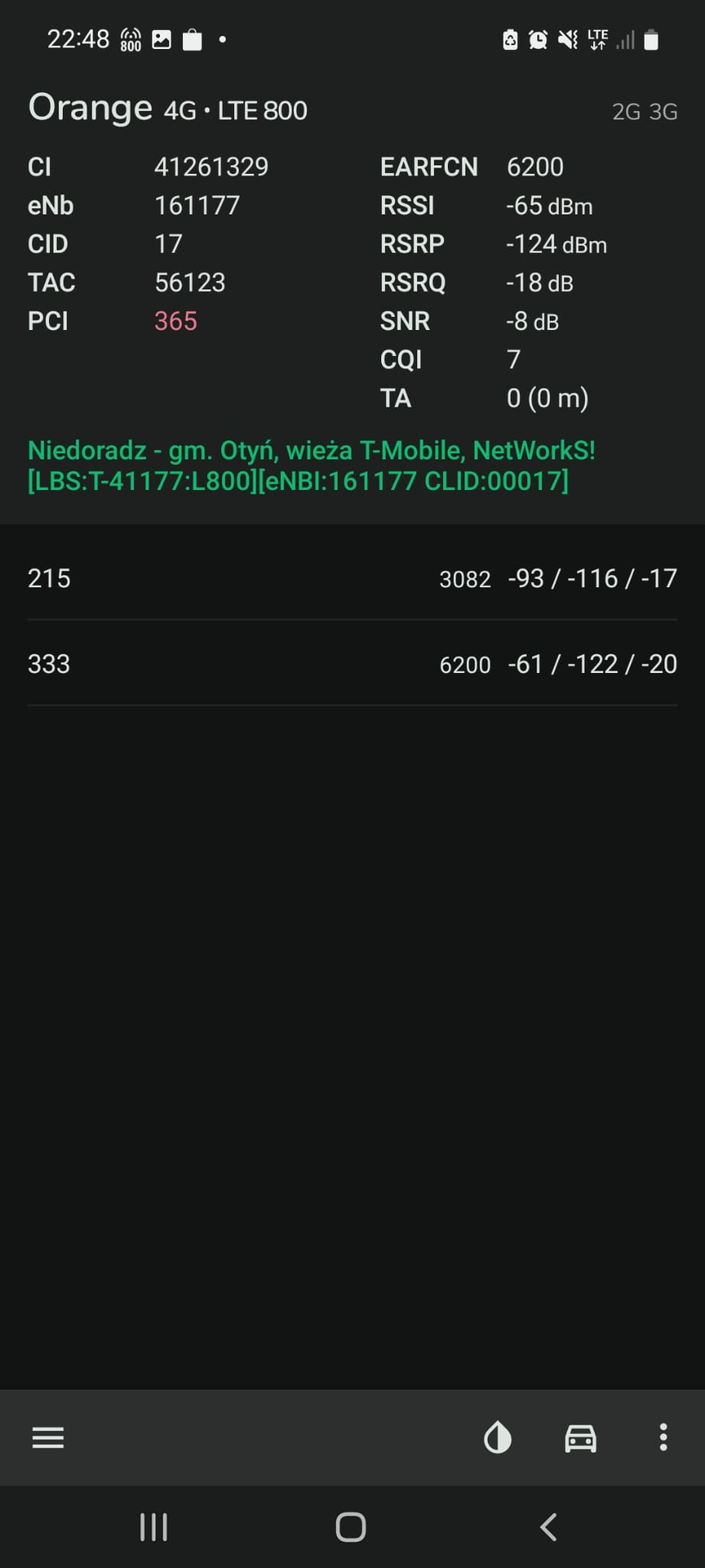The height and width of the screenshot is (1568, 705).
Task: Return to the system home screen
Action: pos(351,1527)
